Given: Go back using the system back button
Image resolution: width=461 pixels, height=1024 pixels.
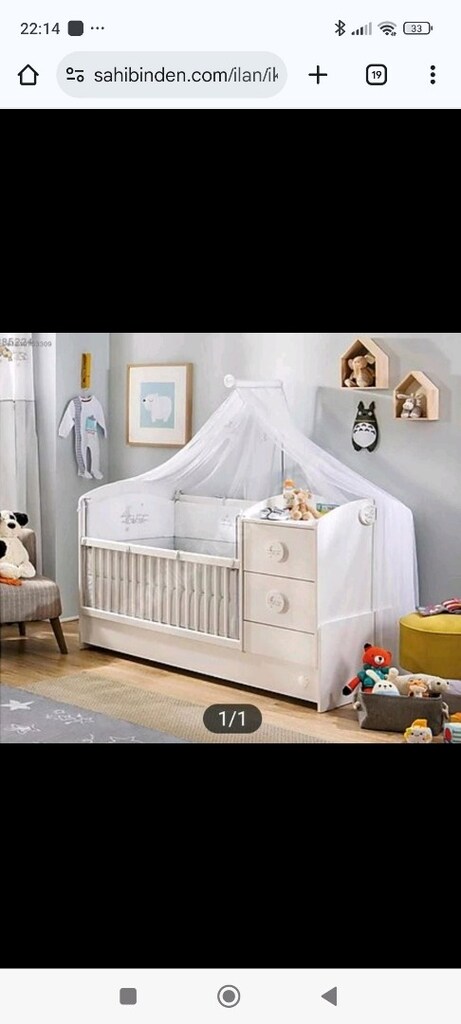Looking at the screenshot, I should 329,996.
